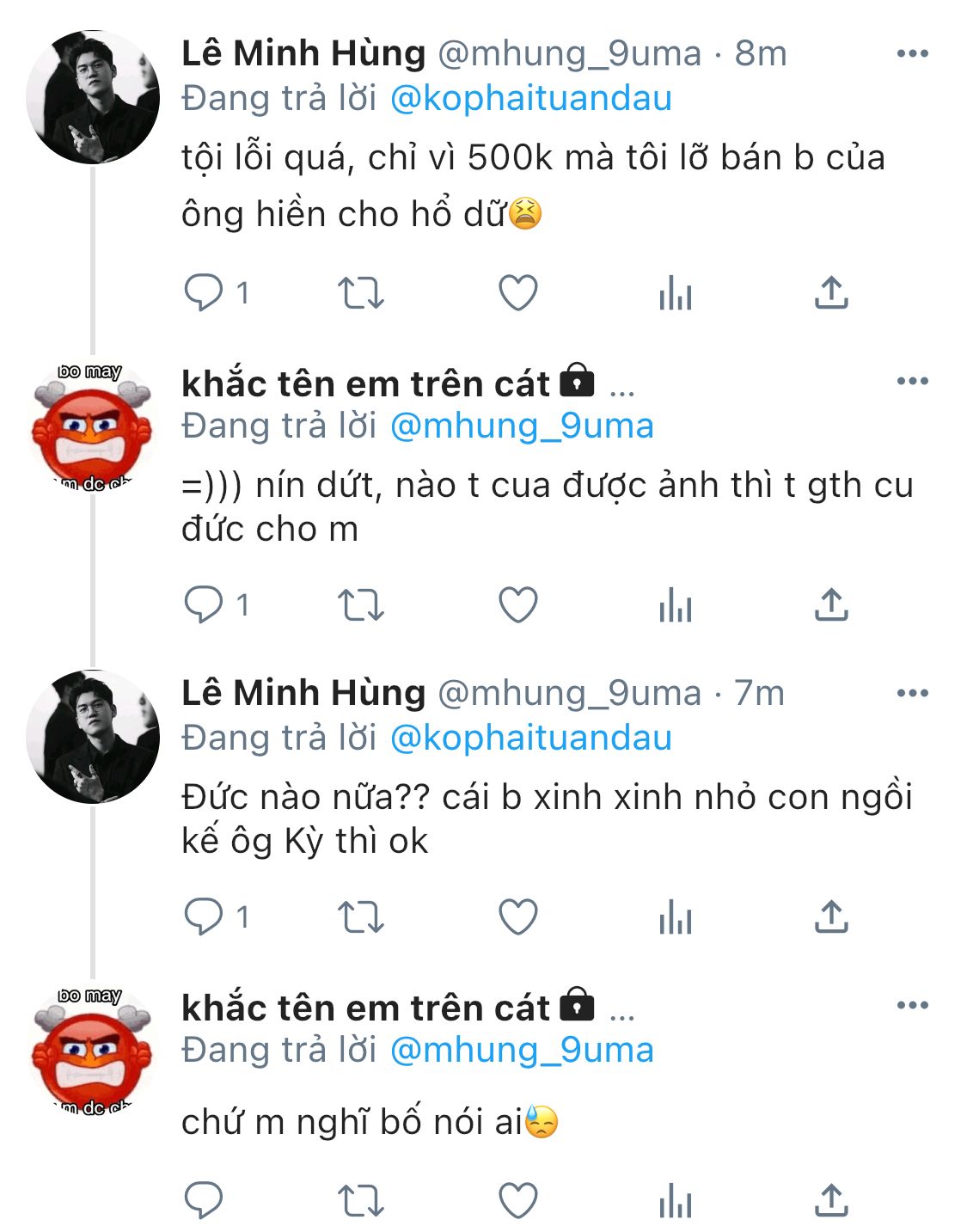967x1232 pixels.
Task: View analytics of the tweet 'Đức nào nữa??'
Action: coord(675,917)
